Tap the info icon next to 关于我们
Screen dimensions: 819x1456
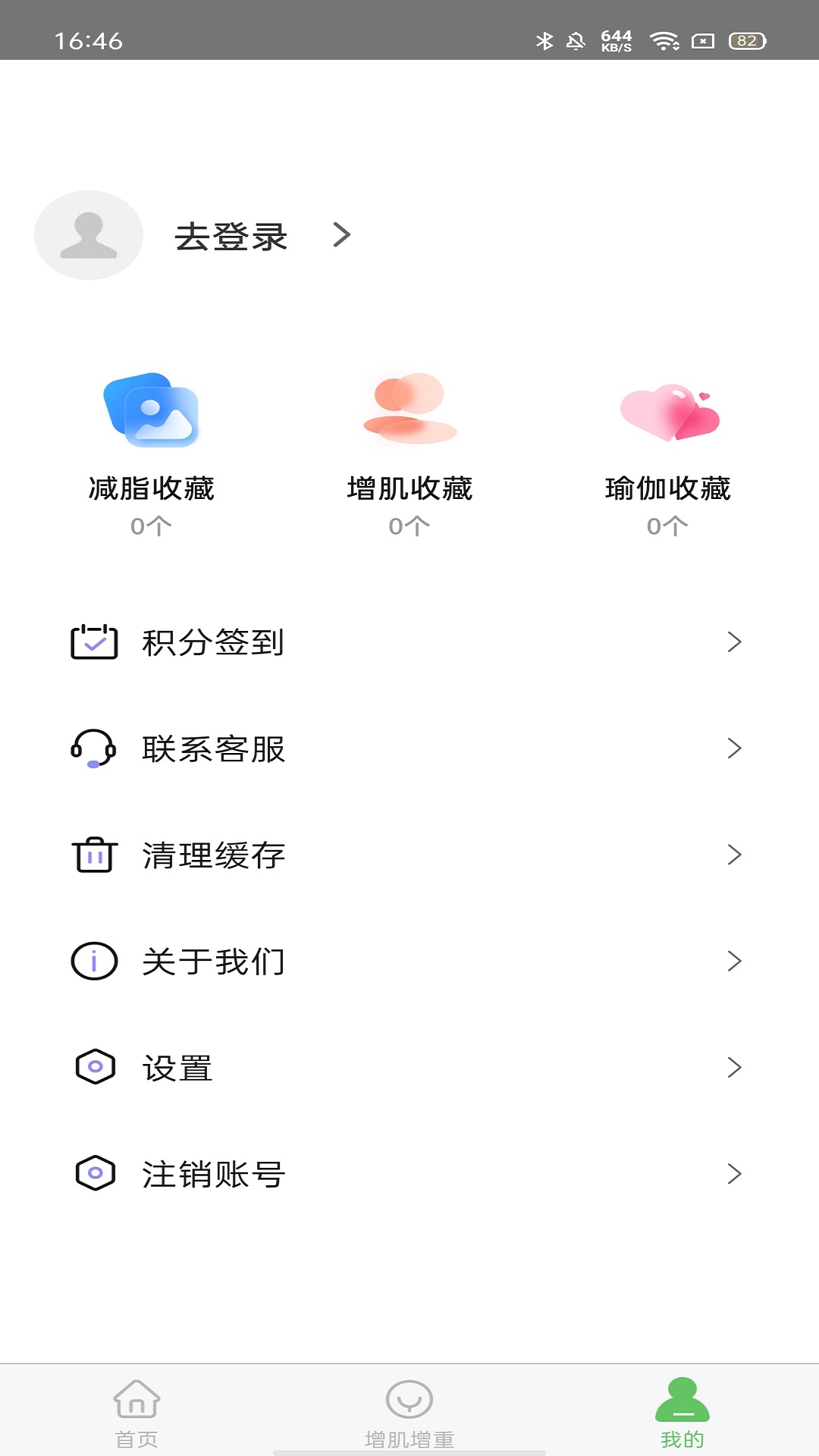pyautogui.click(x=94, y=962)
